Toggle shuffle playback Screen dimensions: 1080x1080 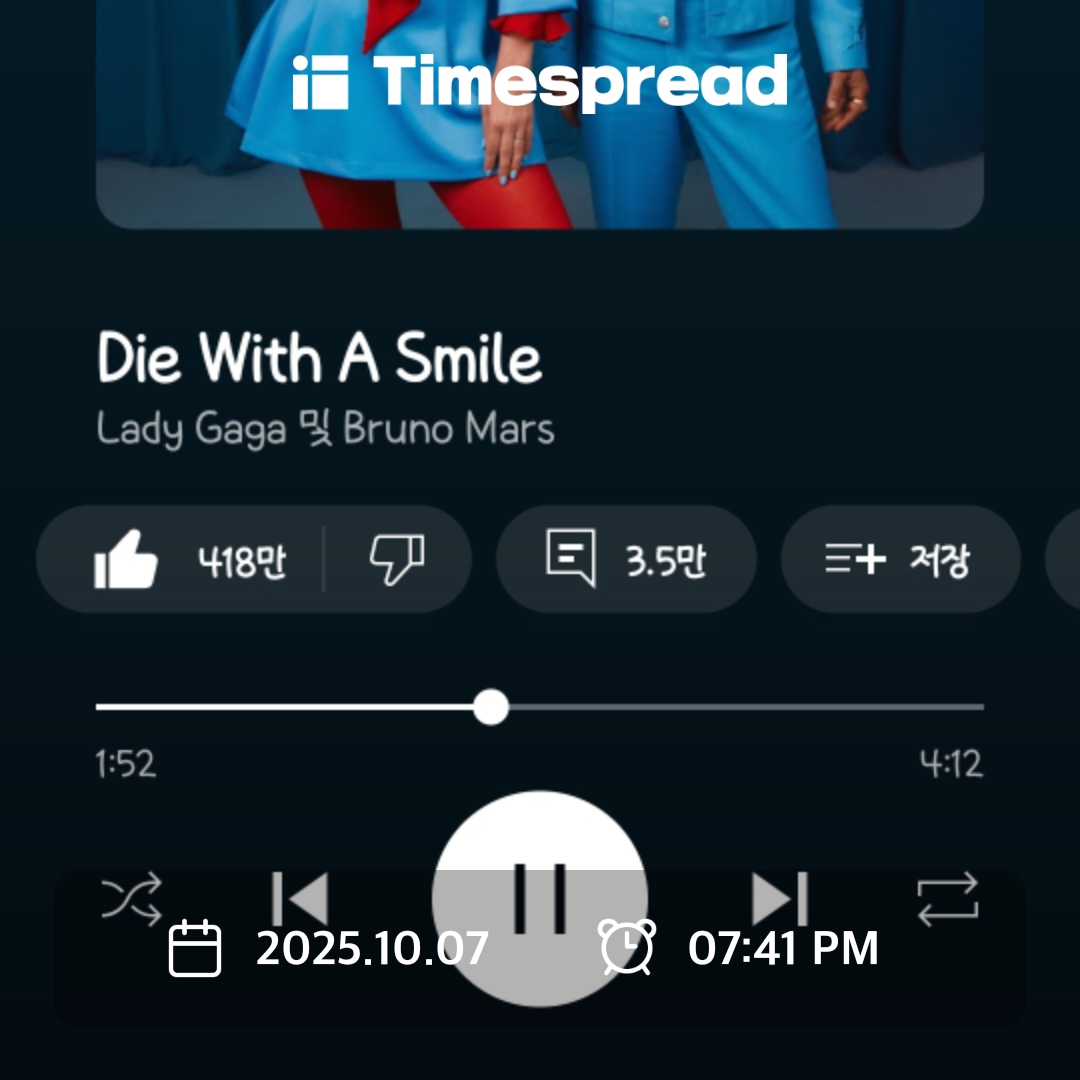coord(131,898)
